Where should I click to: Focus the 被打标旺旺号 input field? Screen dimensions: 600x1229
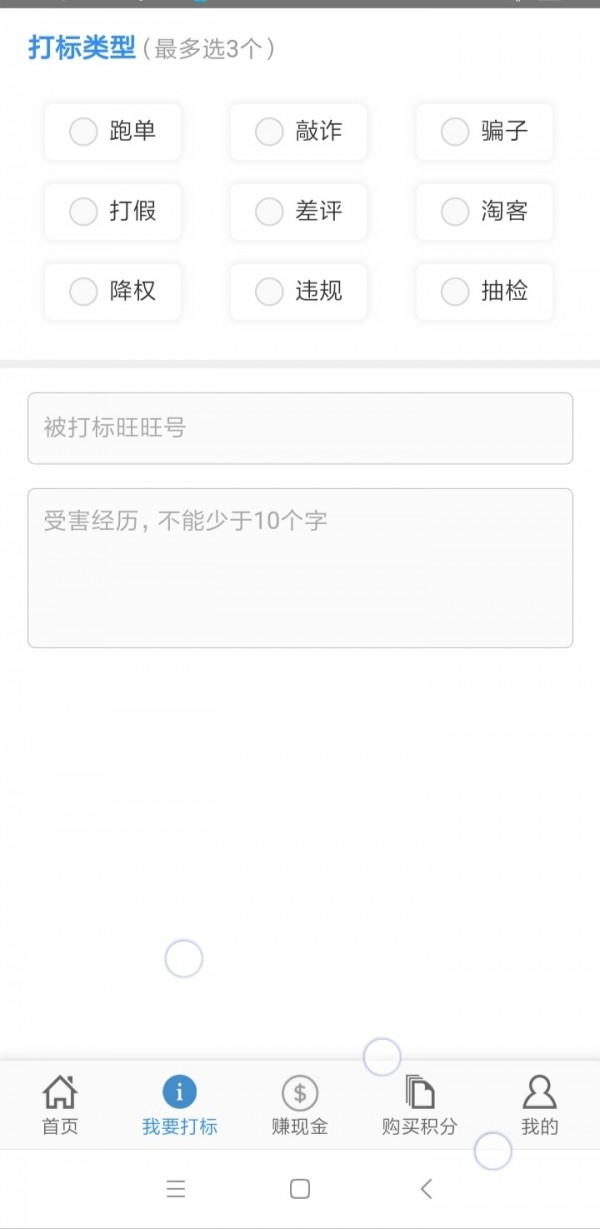[300, 428]
